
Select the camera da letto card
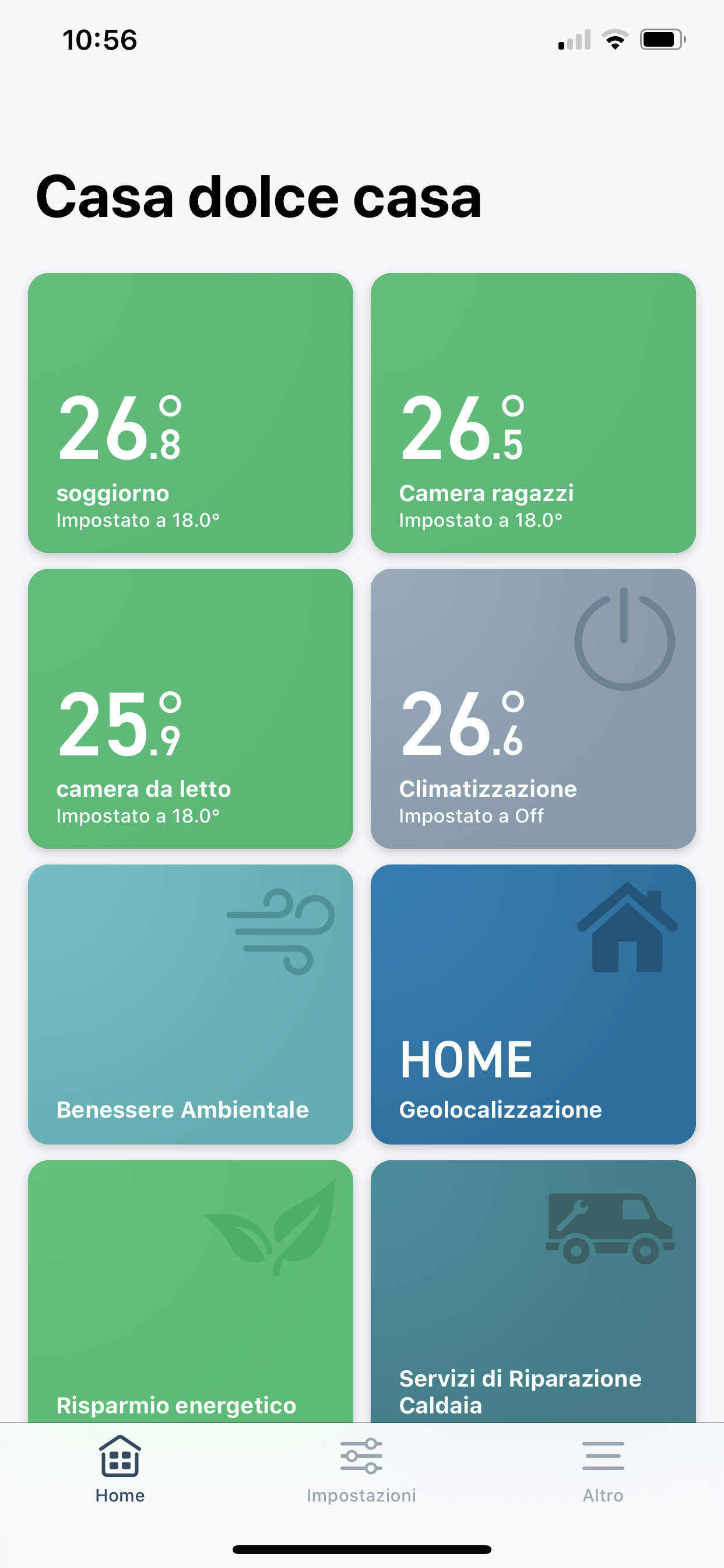click(x=191, y=709)
